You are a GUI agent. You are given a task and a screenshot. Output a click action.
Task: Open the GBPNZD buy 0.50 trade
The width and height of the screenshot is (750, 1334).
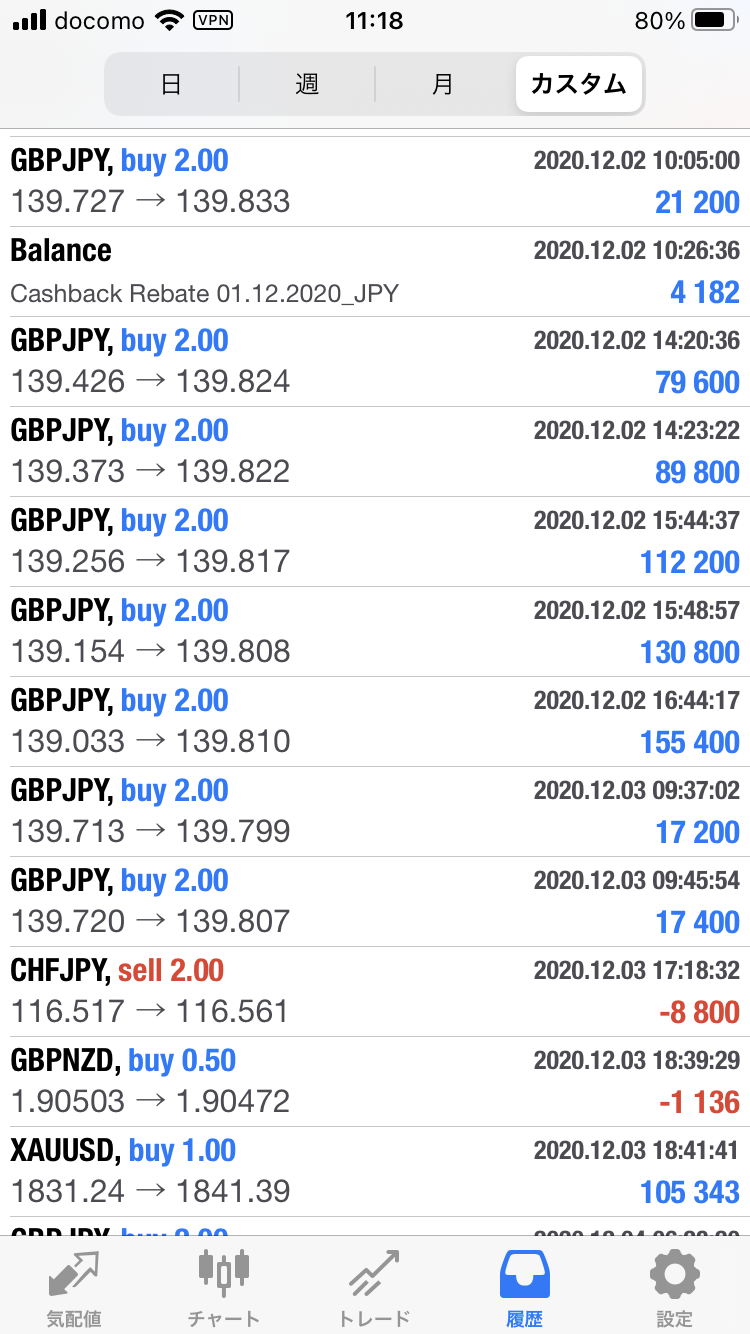(375, 1082)
